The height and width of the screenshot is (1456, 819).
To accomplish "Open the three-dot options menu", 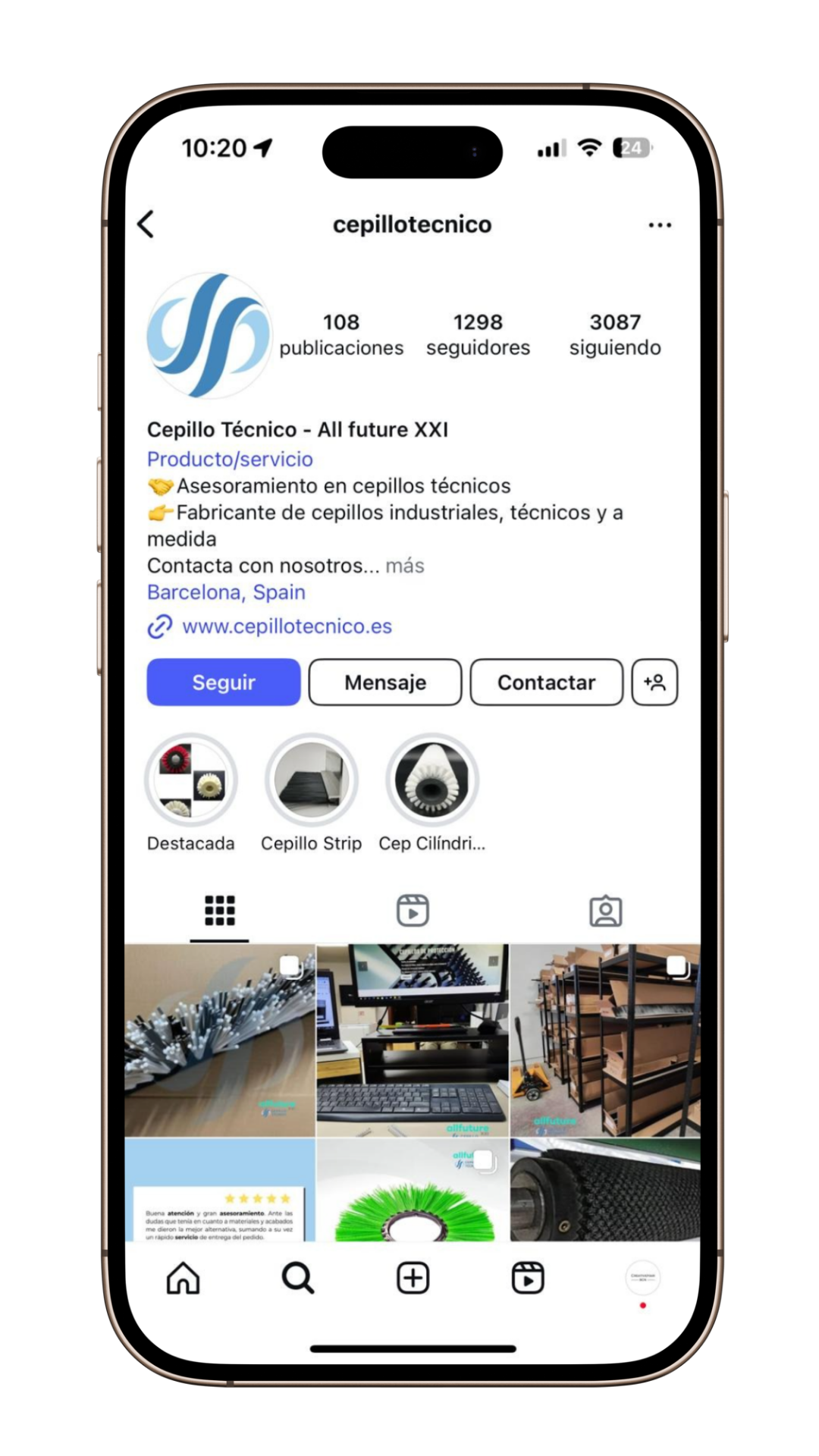I will (x=659, y=225).
